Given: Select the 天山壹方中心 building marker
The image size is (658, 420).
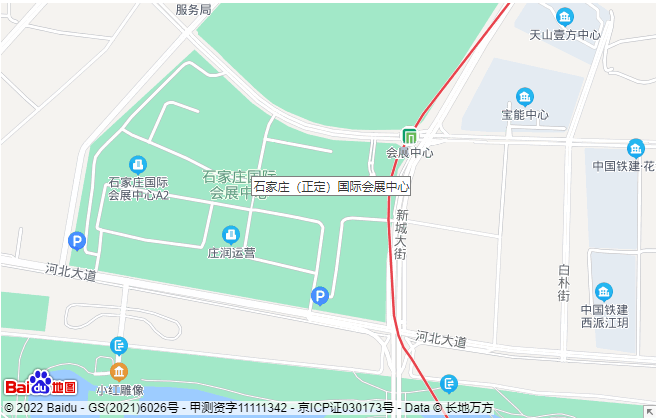Looking at the screenshot, I should coord(565,17).
